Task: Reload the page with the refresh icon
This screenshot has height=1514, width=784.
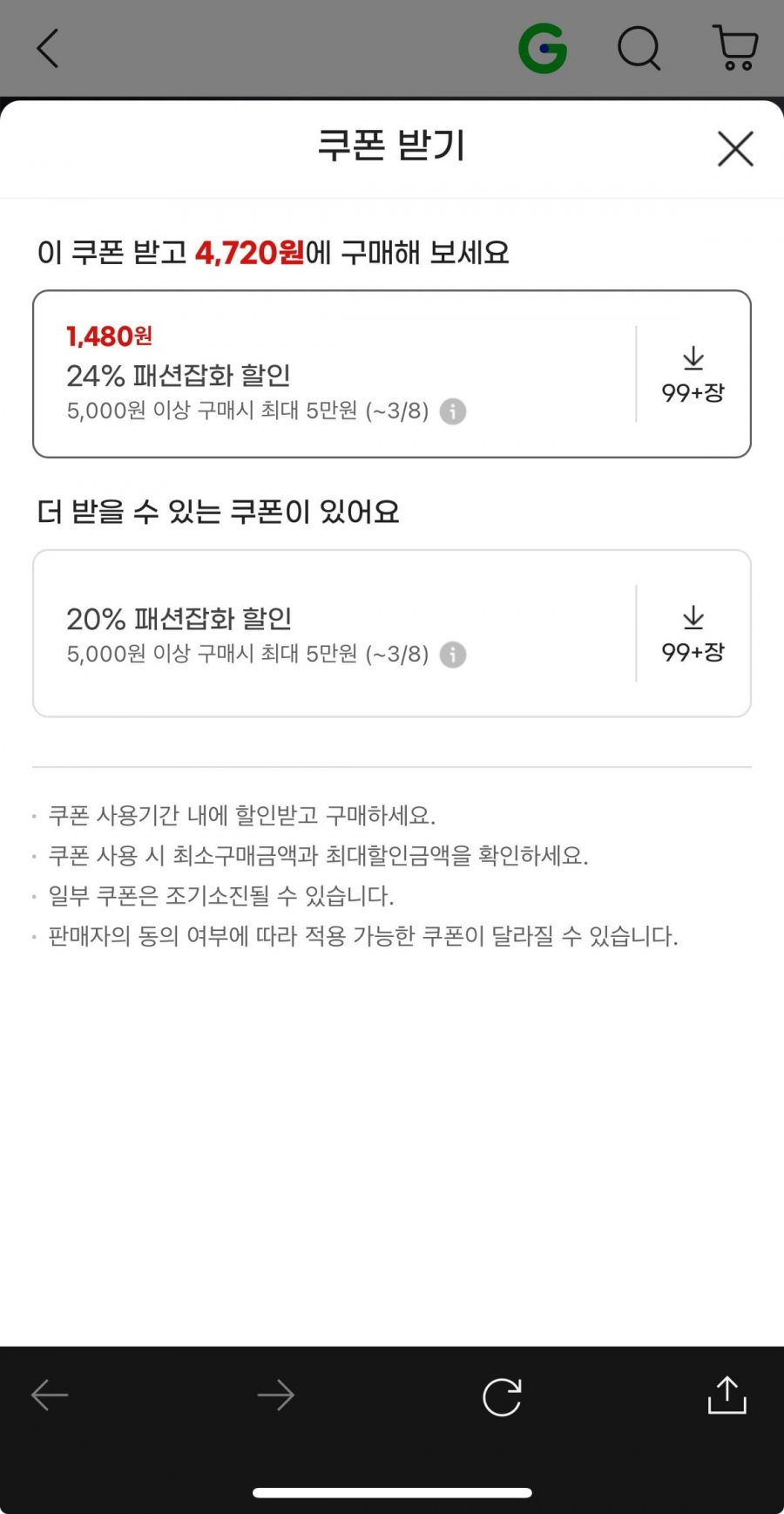Action: [x=502, y=1396]
